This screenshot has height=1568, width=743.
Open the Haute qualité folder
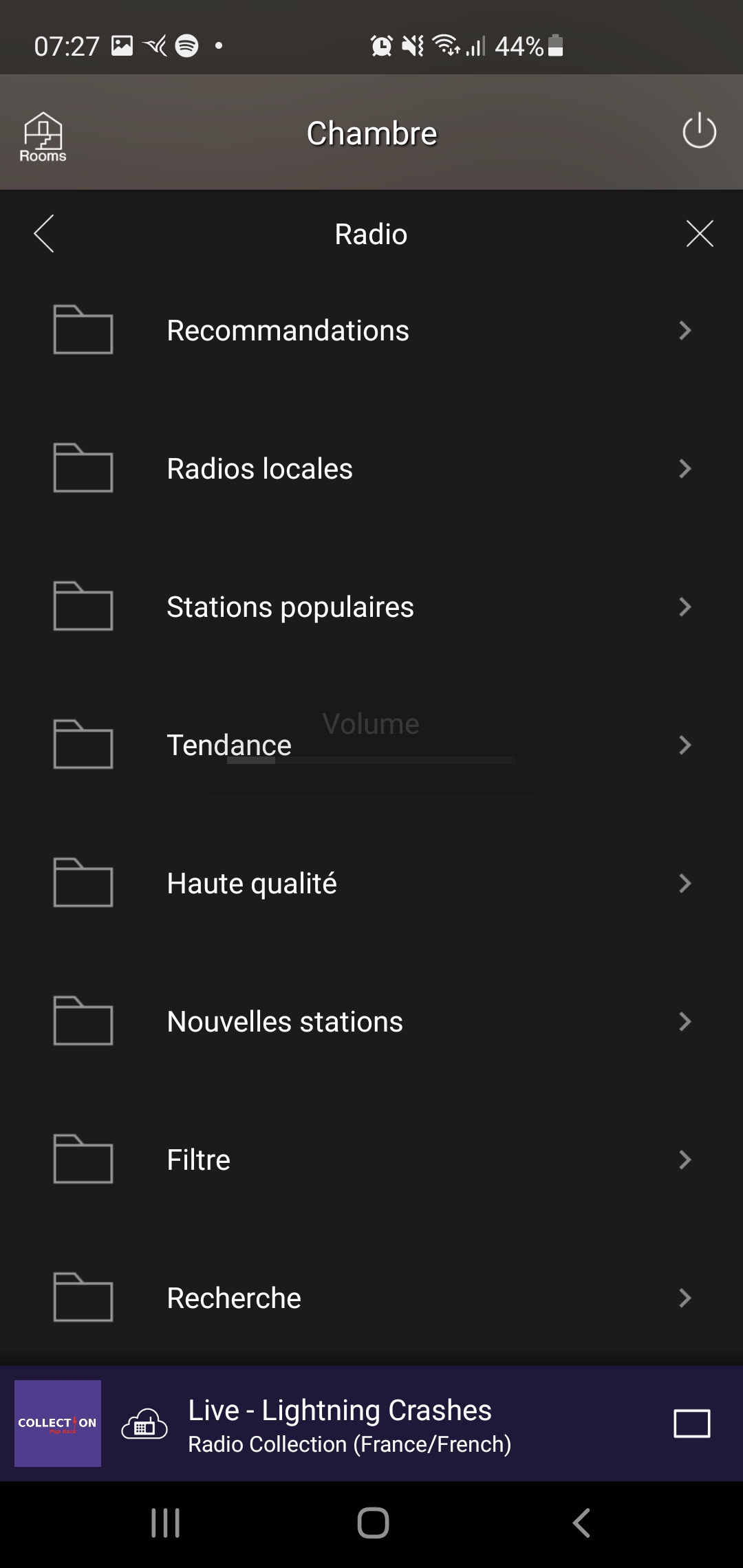pyautogui.click(x=371, y=883)
